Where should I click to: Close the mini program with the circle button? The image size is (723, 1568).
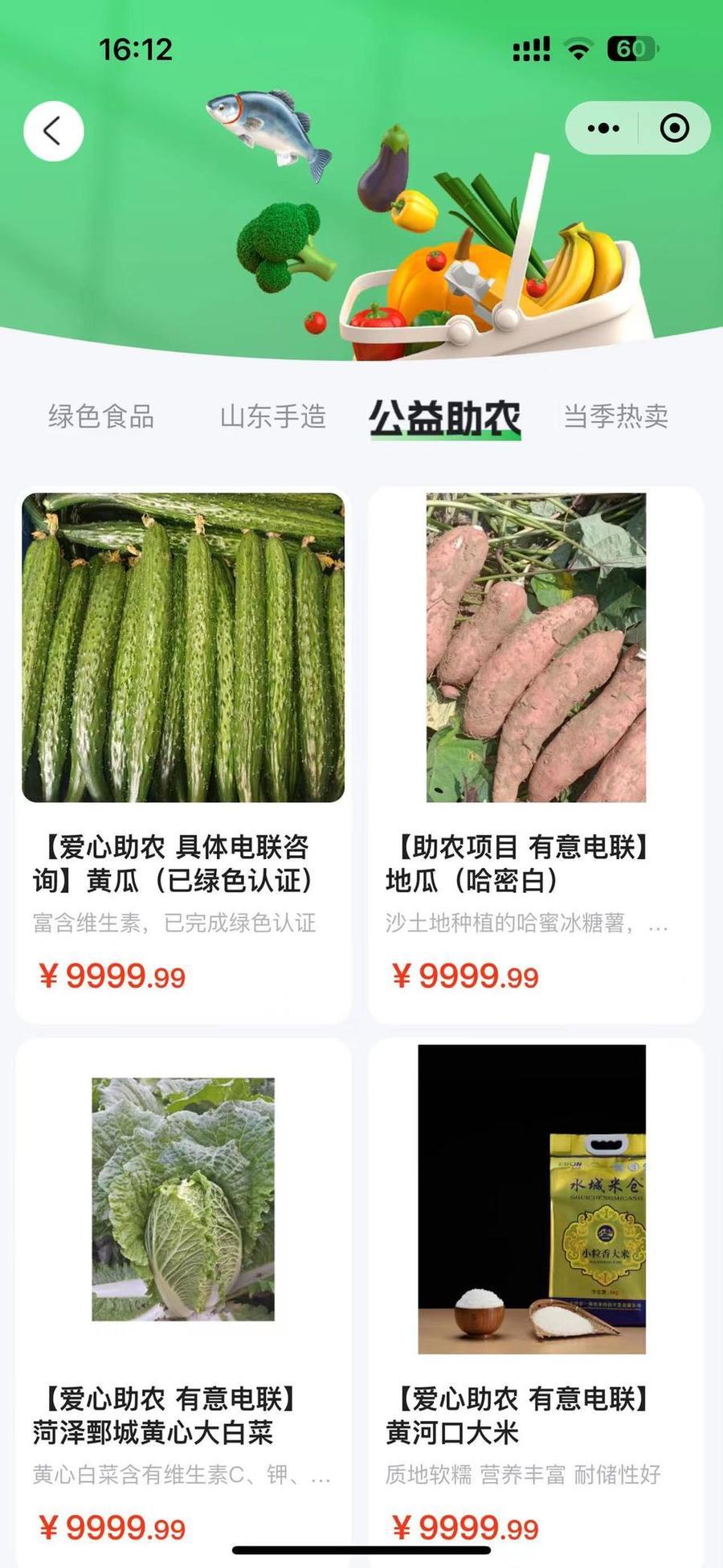674,128
